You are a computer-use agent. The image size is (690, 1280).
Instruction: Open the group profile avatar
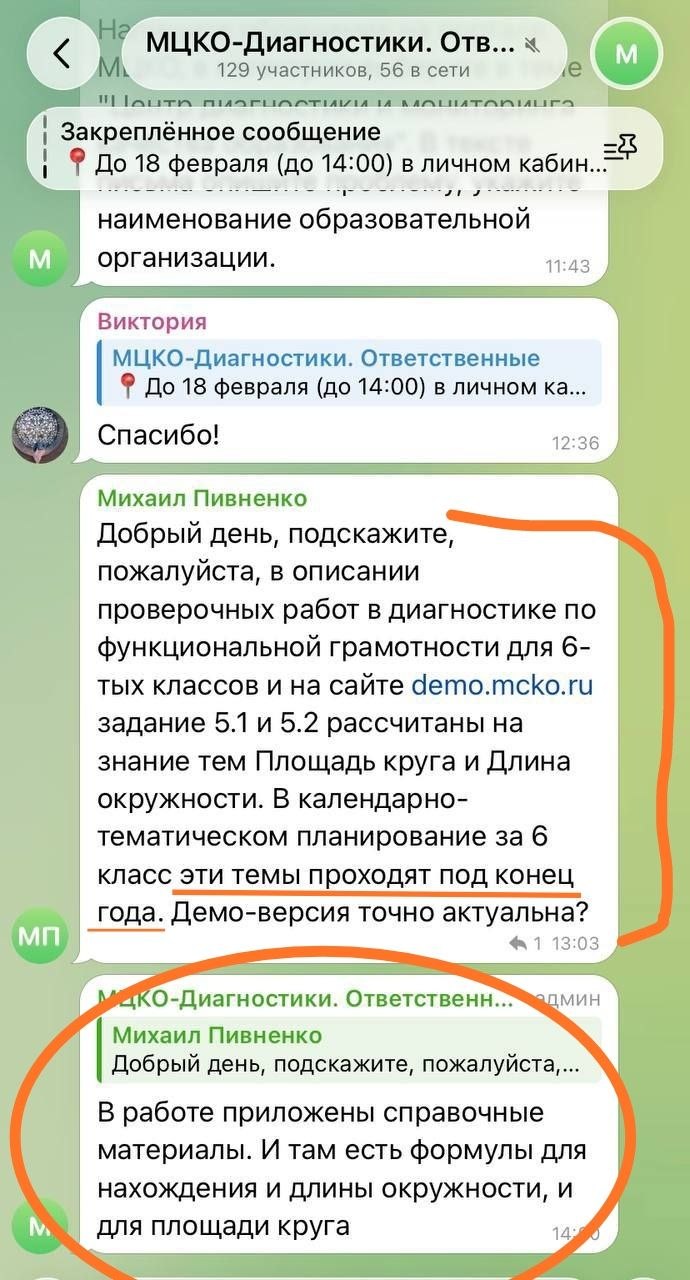pos(626,53)
